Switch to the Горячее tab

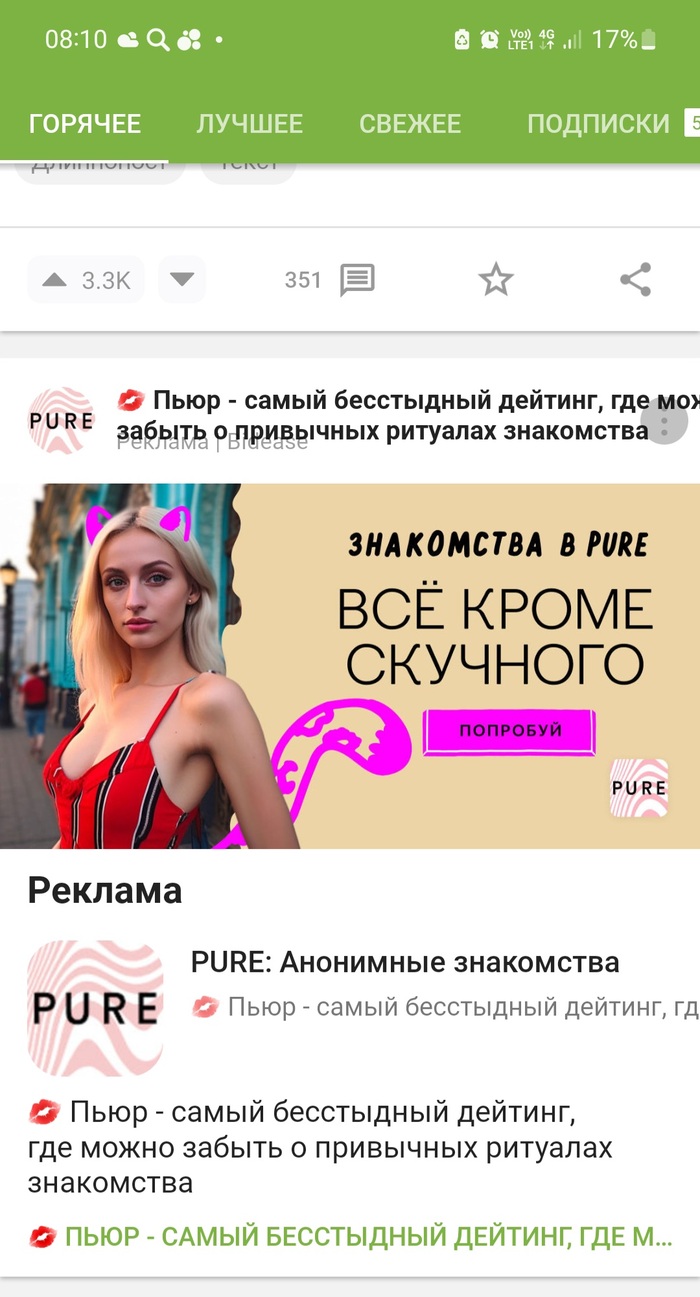click(85, 124)
